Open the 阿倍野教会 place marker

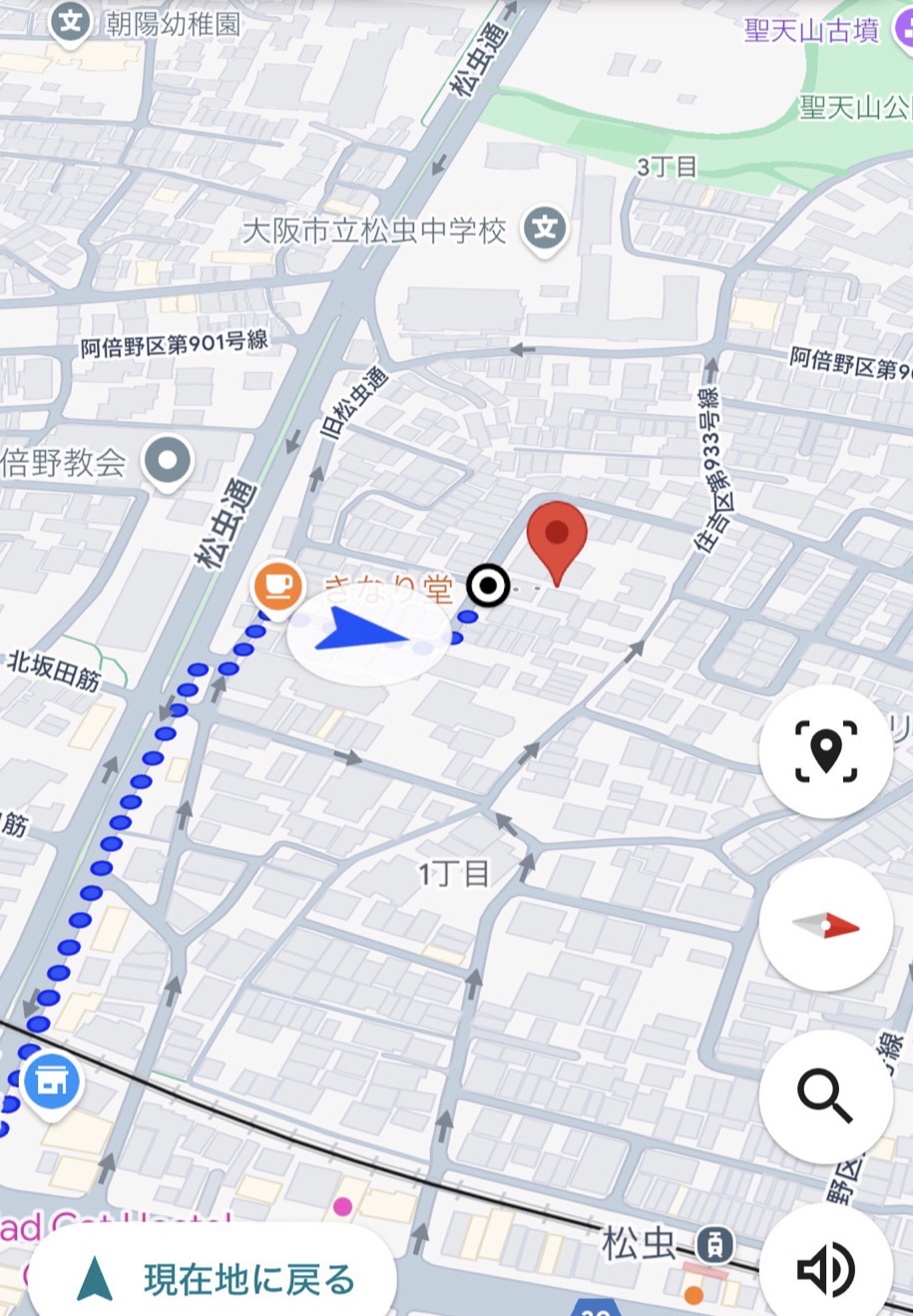(x=168, y=460)
